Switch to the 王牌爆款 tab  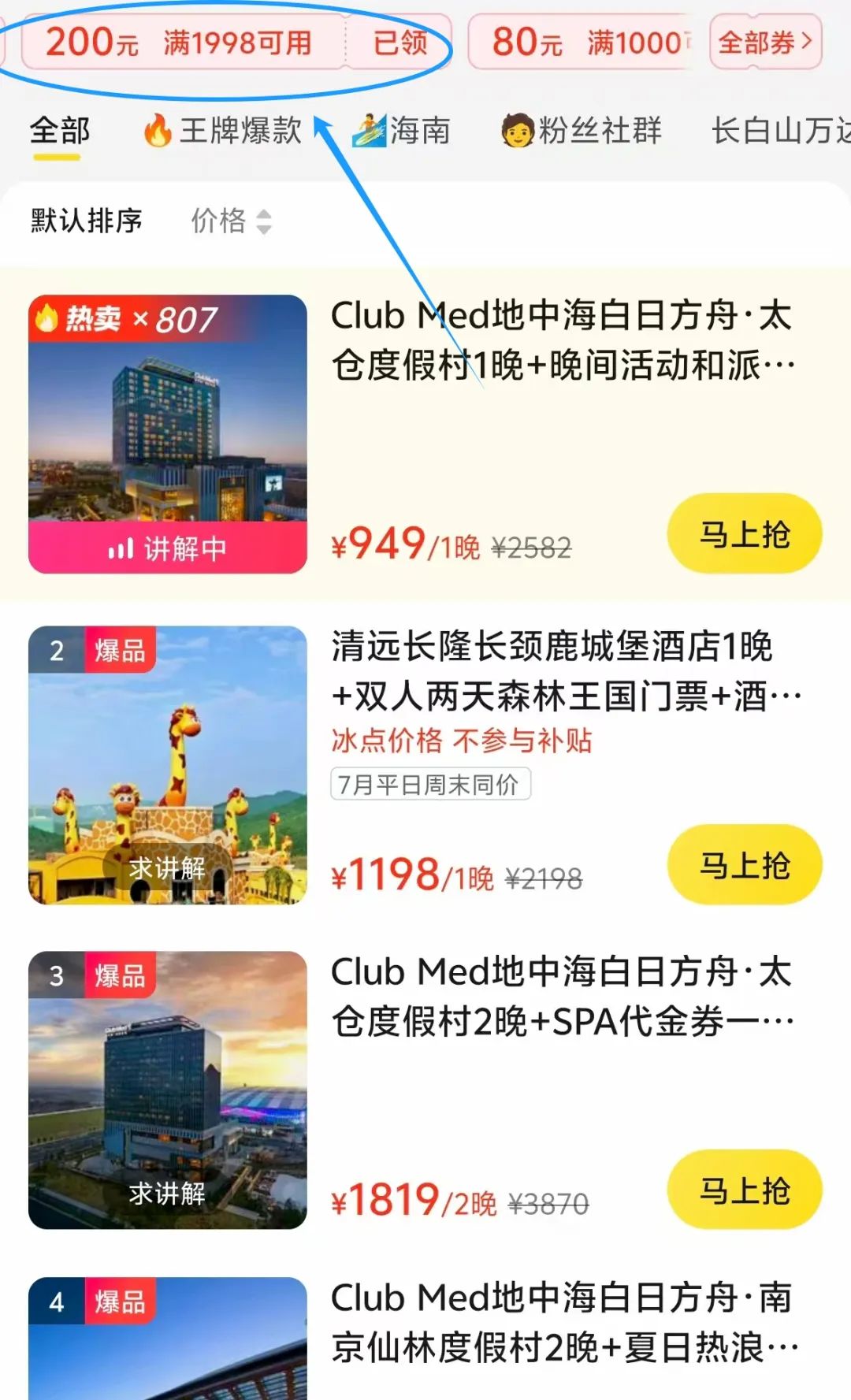click(222, 131)
